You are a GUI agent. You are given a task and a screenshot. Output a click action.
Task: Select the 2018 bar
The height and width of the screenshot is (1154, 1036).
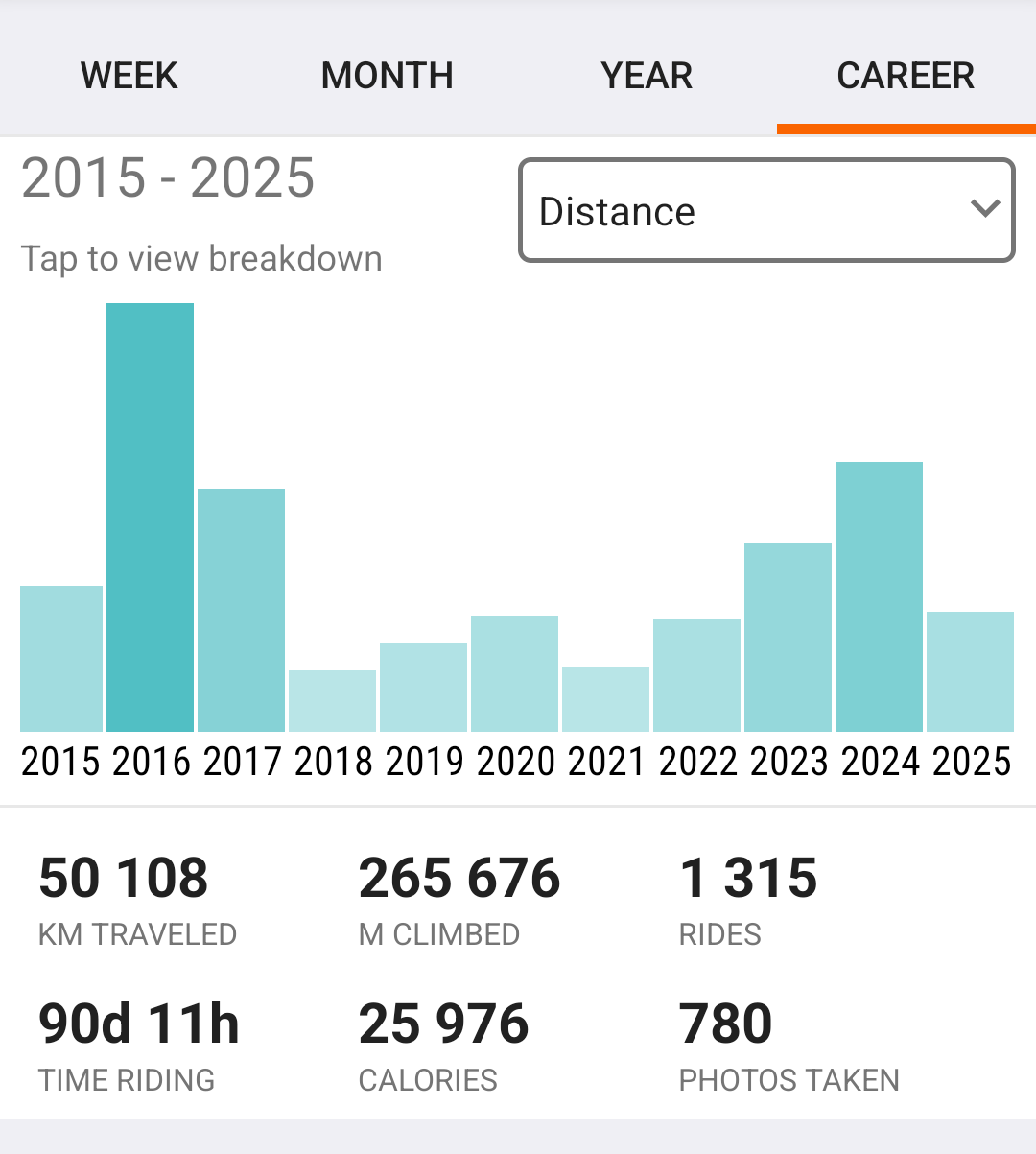click(x=332, y=701)
